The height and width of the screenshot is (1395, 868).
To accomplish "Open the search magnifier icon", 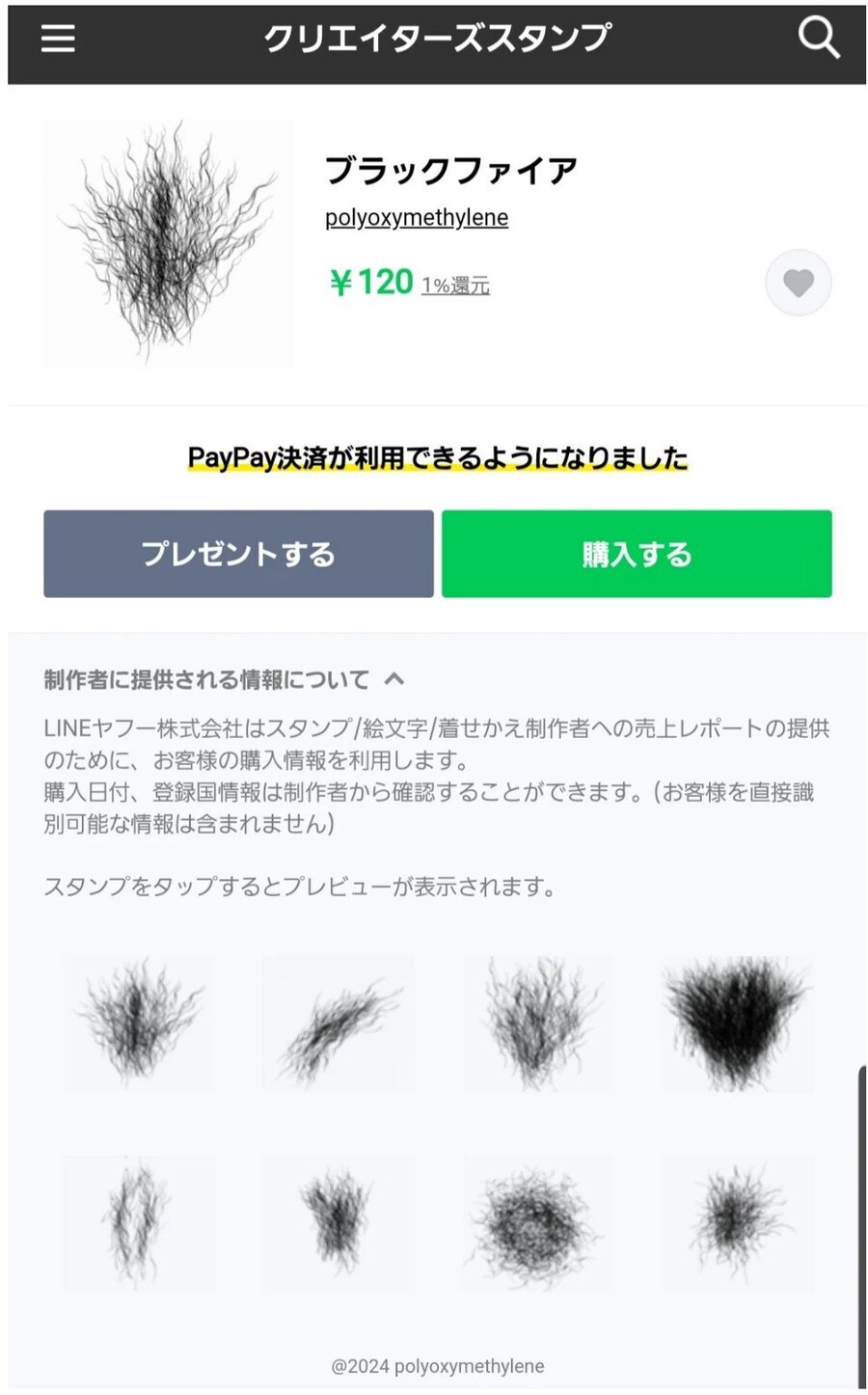I will (x=819, y=39).
